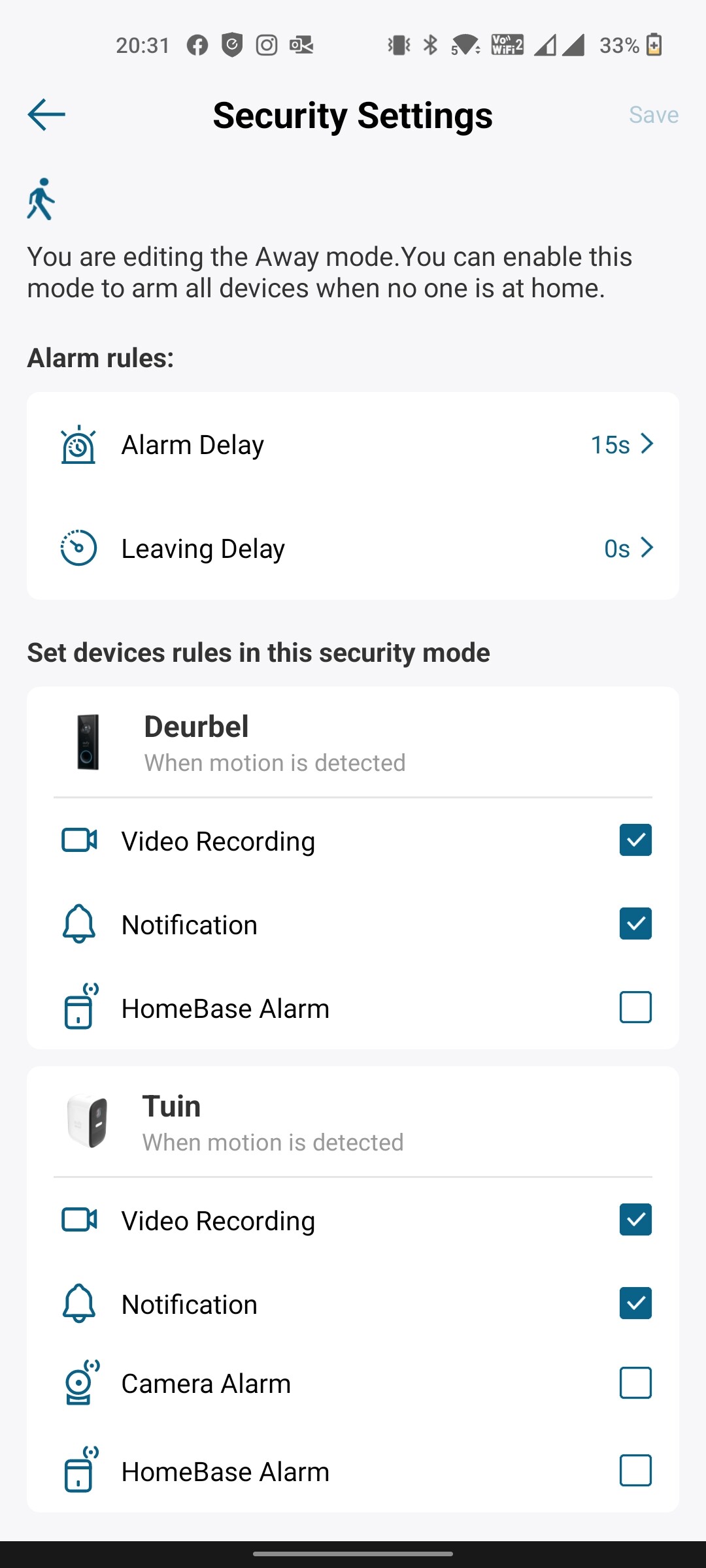706x1568 pixels.
Task: Uncheck Video Recording for Tuin
Action: coord(635,1220)
